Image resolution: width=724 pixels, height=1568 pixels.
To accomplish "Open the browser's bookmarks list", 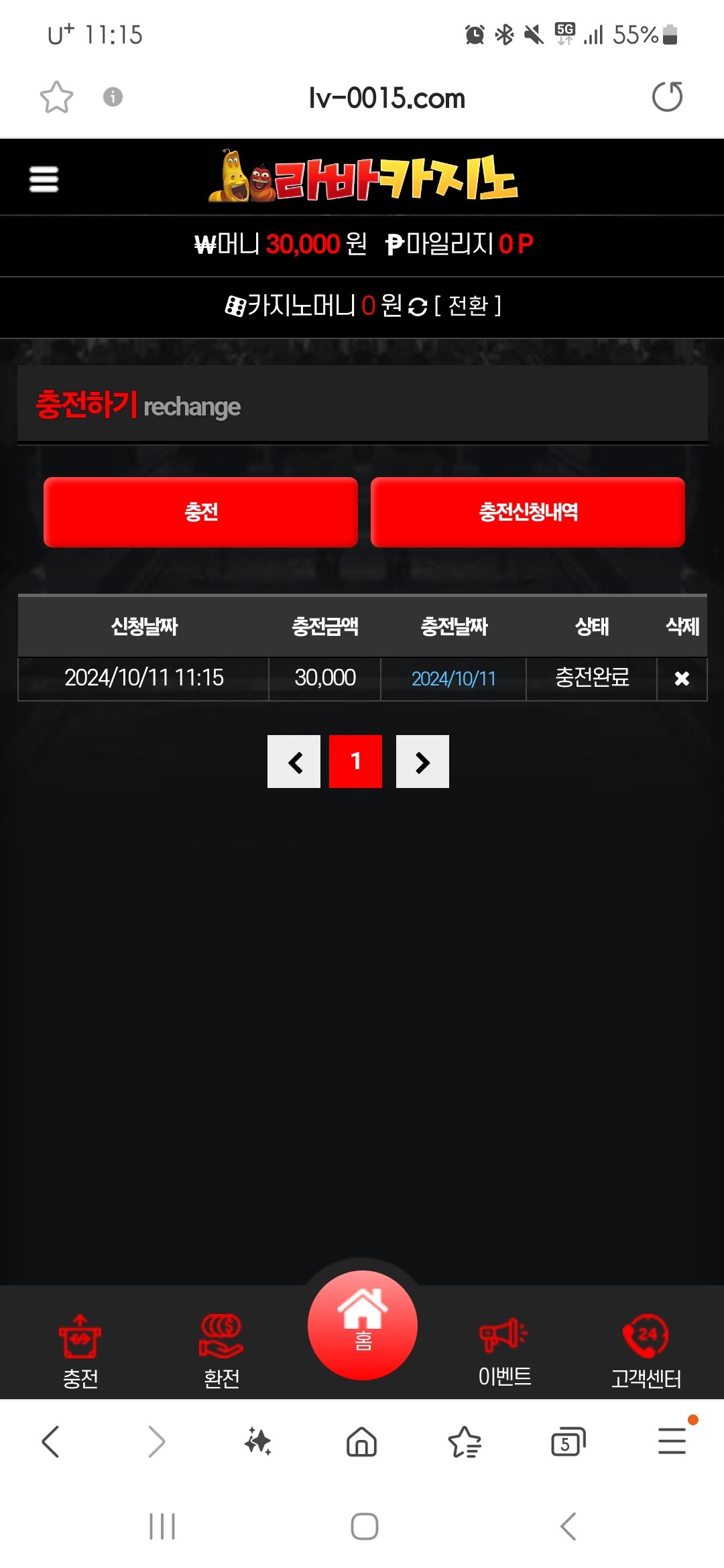I will point(465,1442).
